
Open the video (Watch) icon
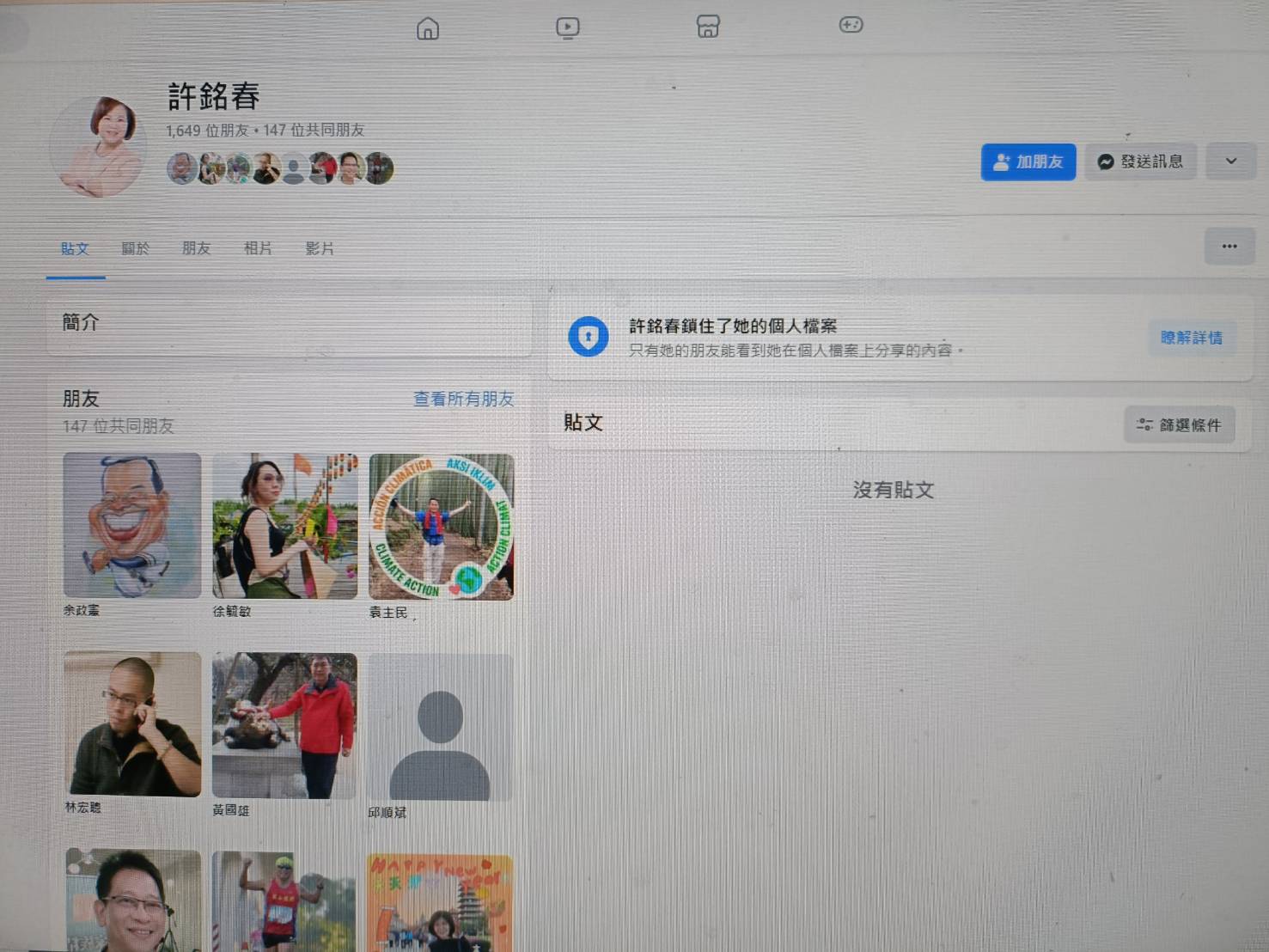click(x=567, y=27)
